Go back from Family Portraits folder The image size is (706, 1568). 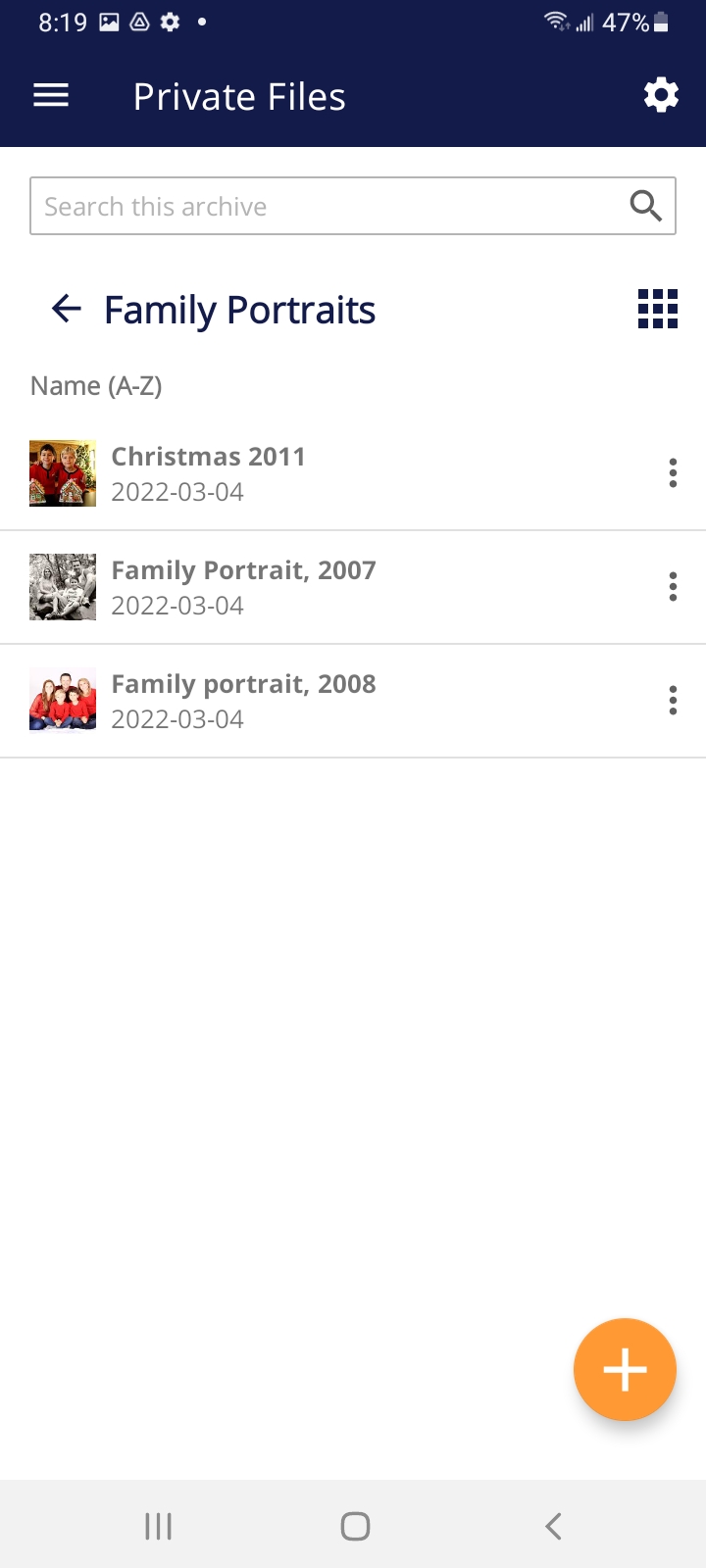pyautogui.click(x=66, y=310)
